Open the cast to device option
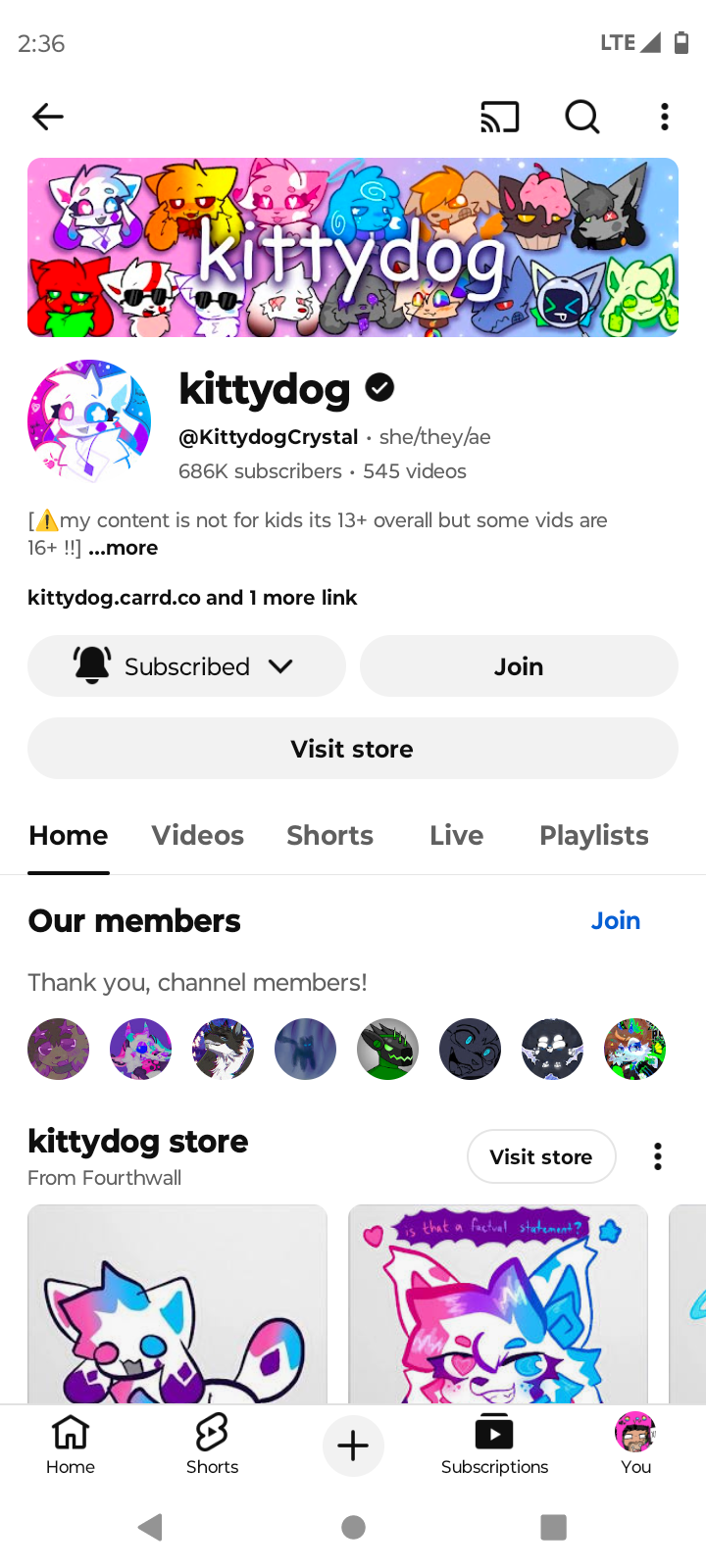Screen dimensions: 706x1568 click(499, 117)
